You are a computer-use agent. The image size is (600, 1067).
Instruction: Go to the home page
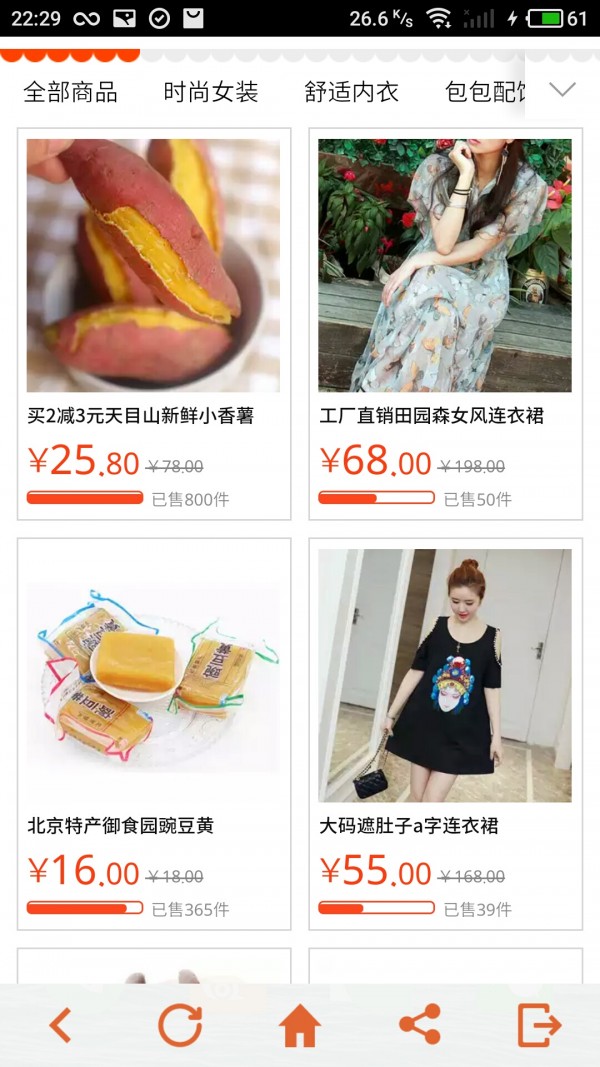300,1026
